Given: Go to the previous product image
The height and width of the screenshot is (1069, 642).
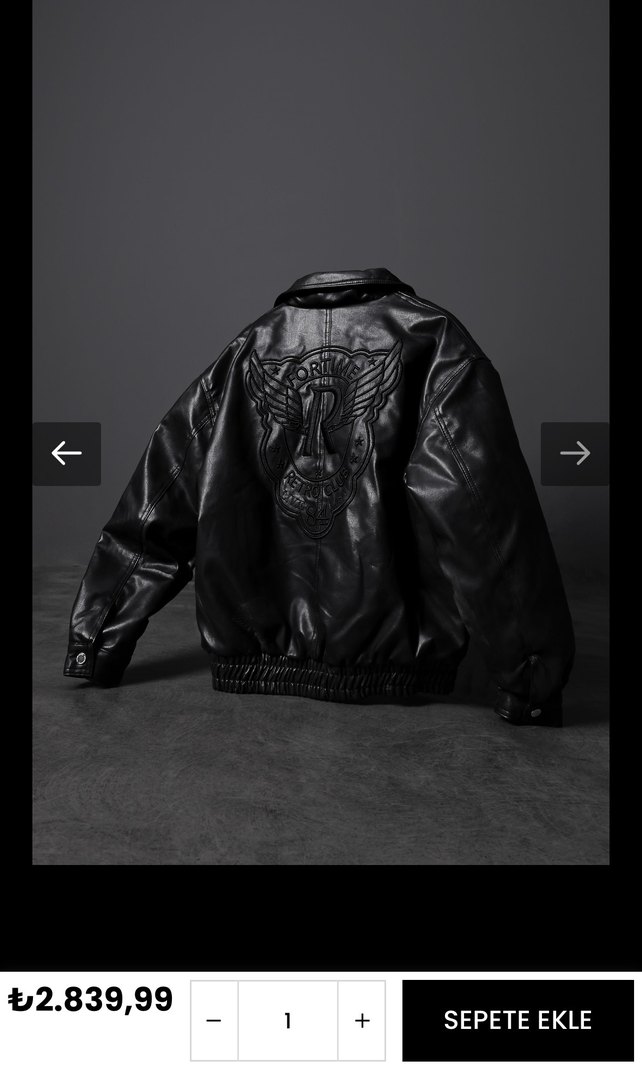Looking at the screenshot, I should coord(67,454).
